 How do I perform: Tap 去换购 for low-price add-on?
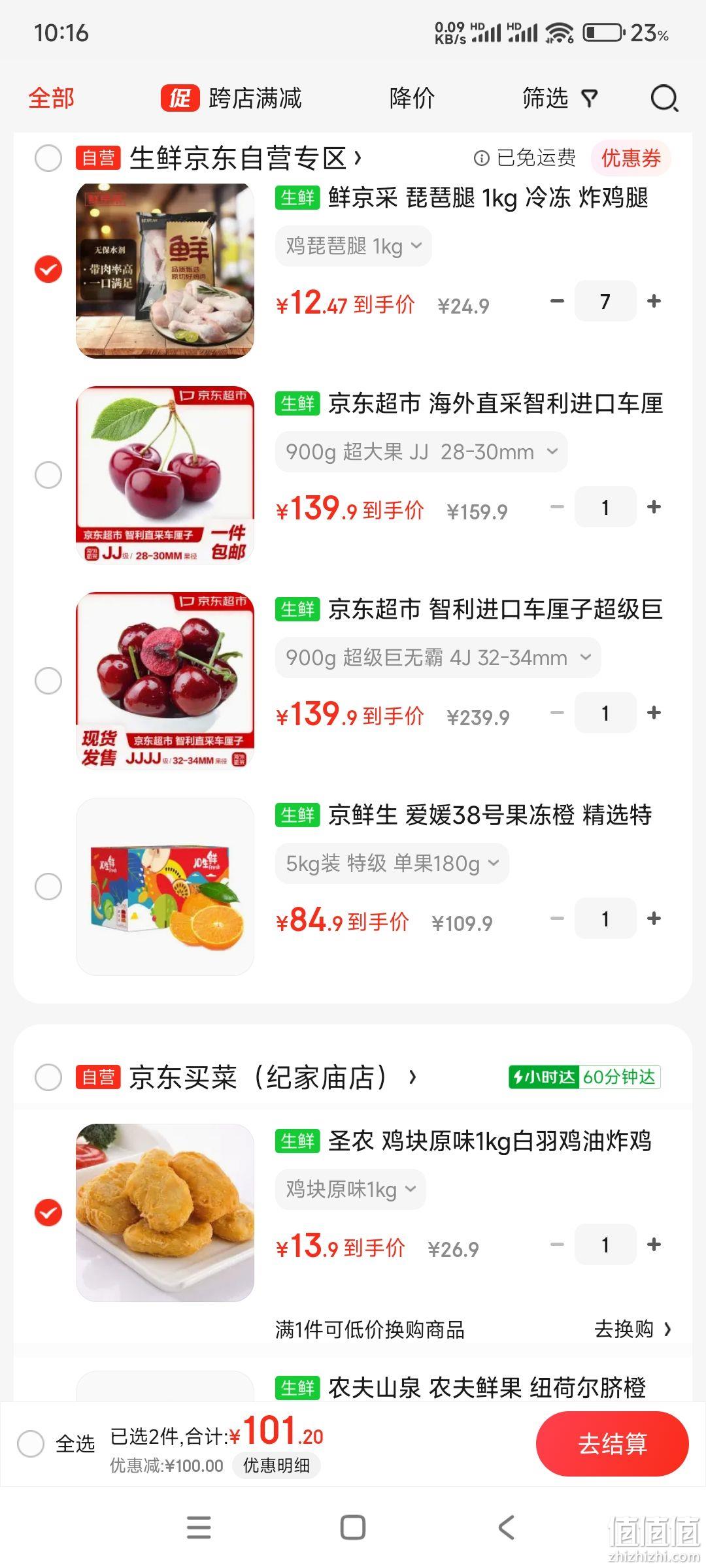[633, 1329]
